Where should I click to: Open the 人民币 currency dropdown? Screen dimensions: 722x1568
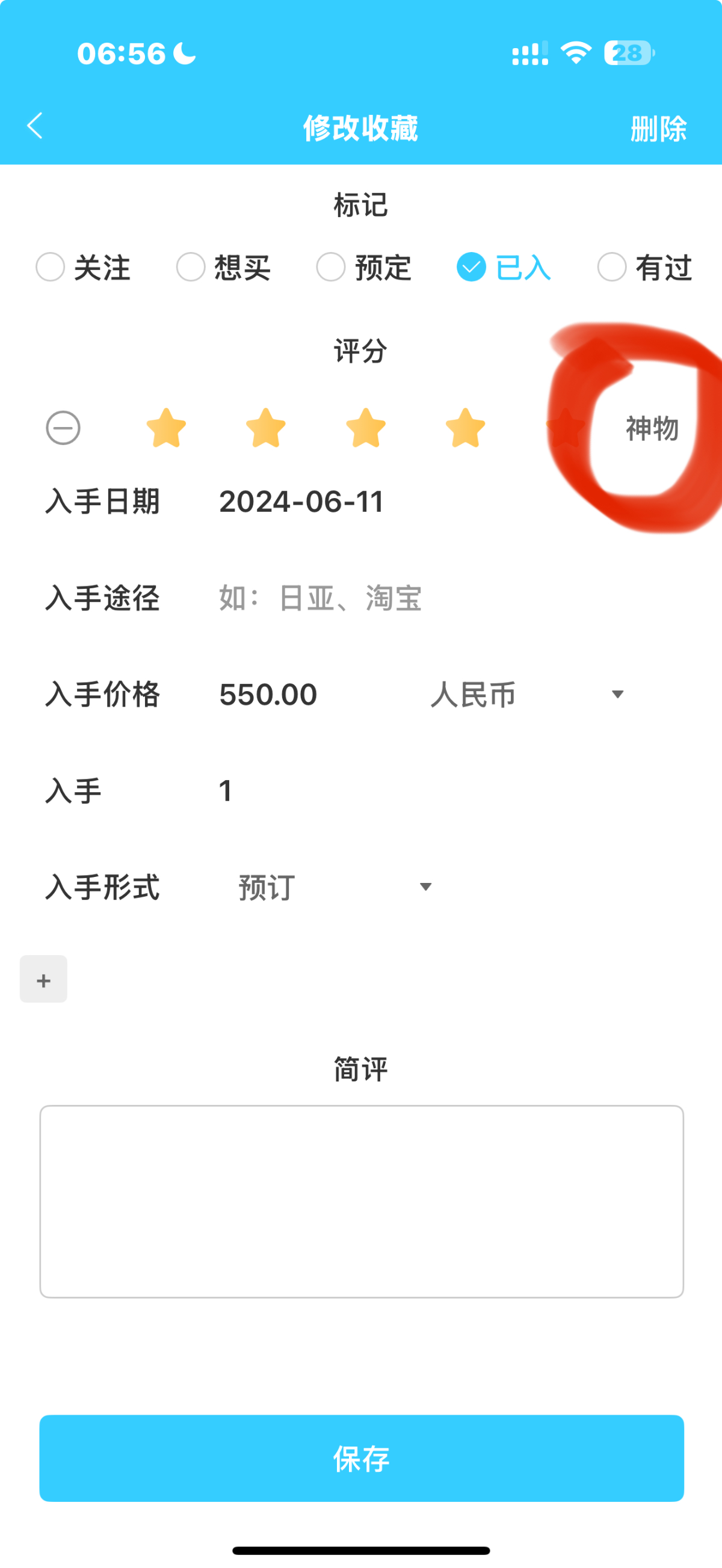point(526,695)
